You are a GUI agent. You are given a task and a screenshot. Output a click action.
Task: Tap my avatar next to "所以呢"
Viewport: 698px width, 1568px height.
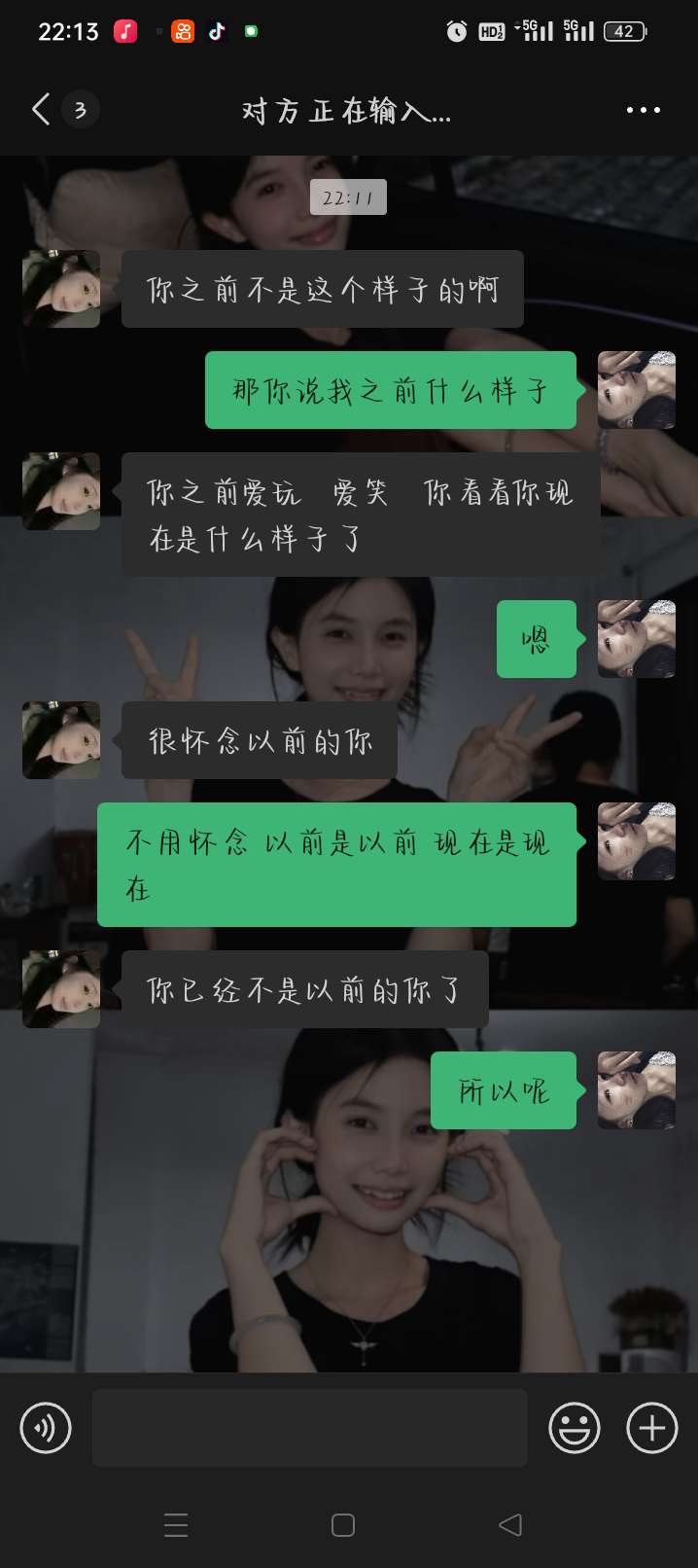(636, 1090)
